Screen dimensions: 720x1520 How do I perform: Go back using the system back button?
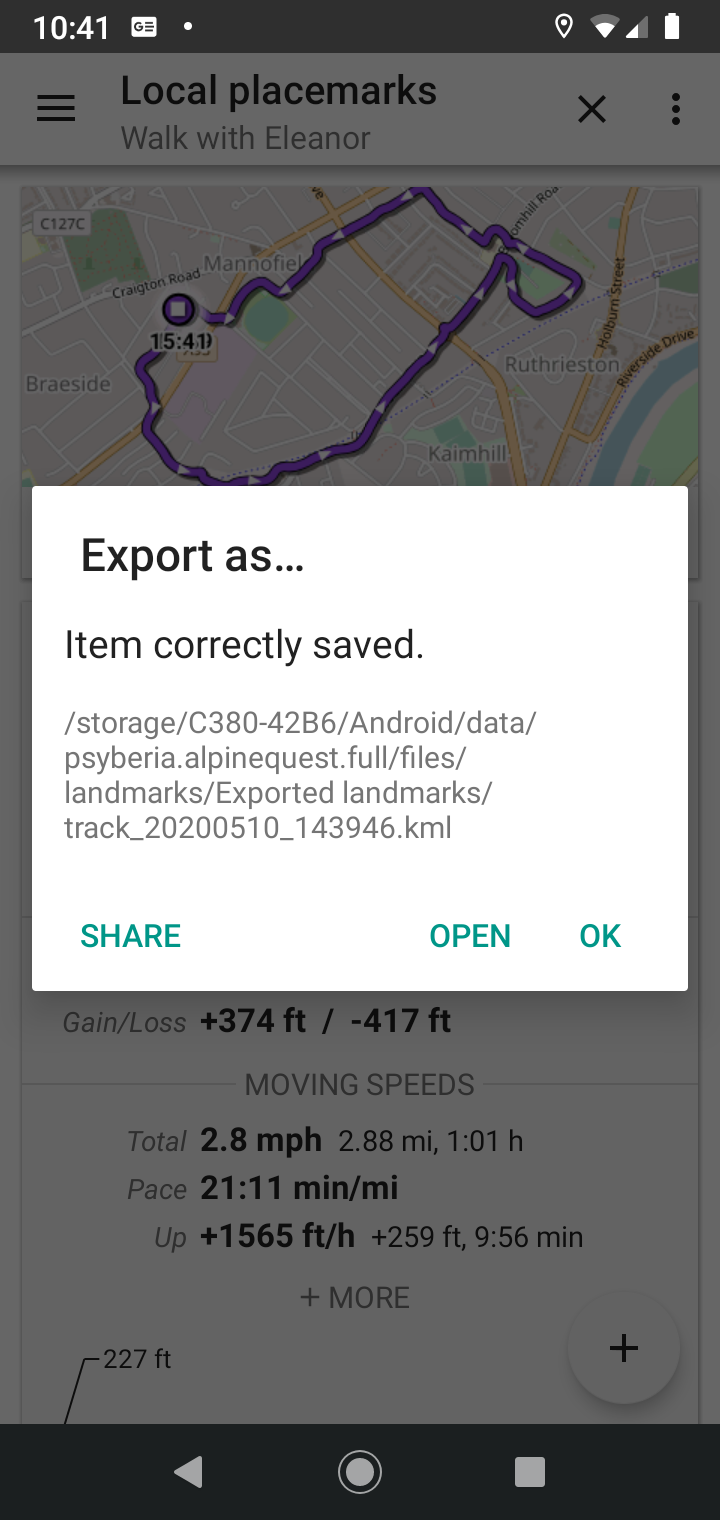click(189, 1472)
